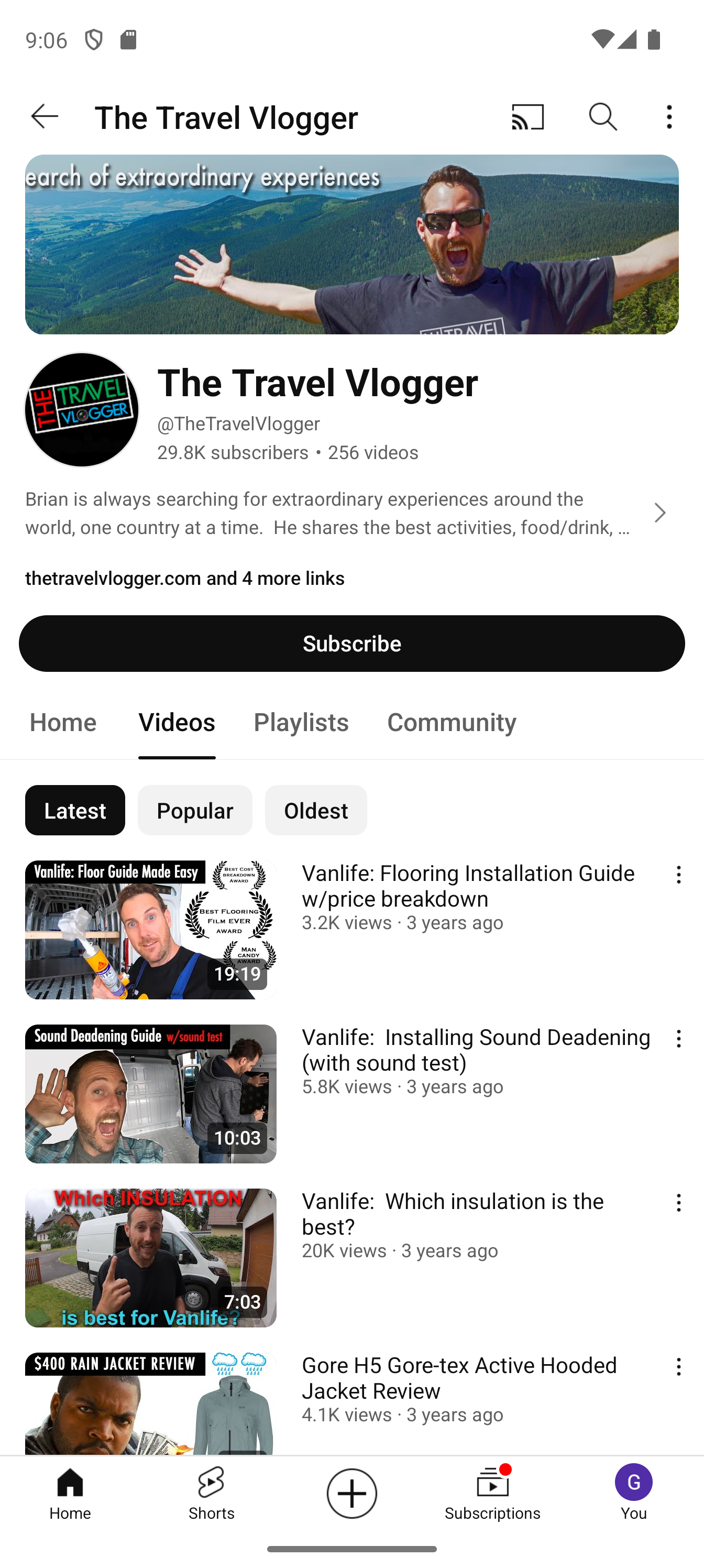The width and height of the screenshot is (704, 1568).
Task: Go back using the top arrow
Action: pyautogui.click(x=45, y=116)
